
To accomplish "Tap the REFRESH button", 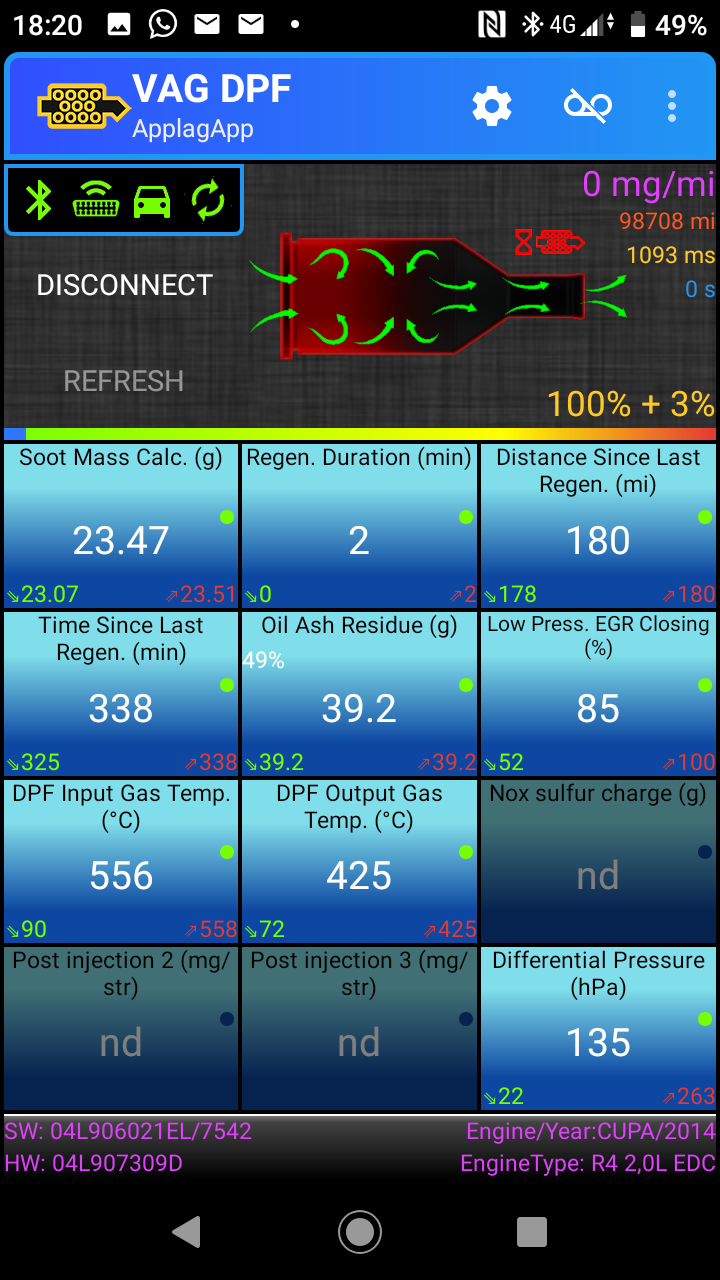I will coord(124,381).
